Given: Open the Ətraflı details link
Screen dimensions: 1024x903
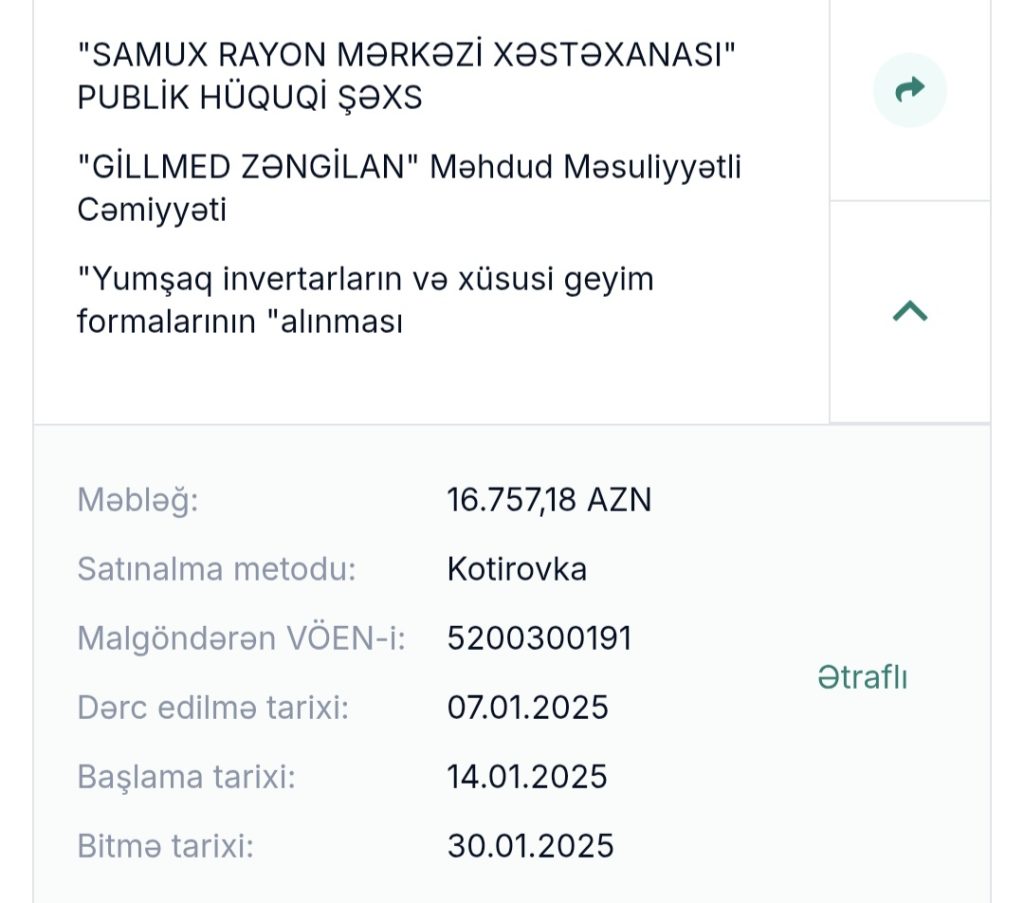Looking at the screenshot, I should tap(862, 677).
